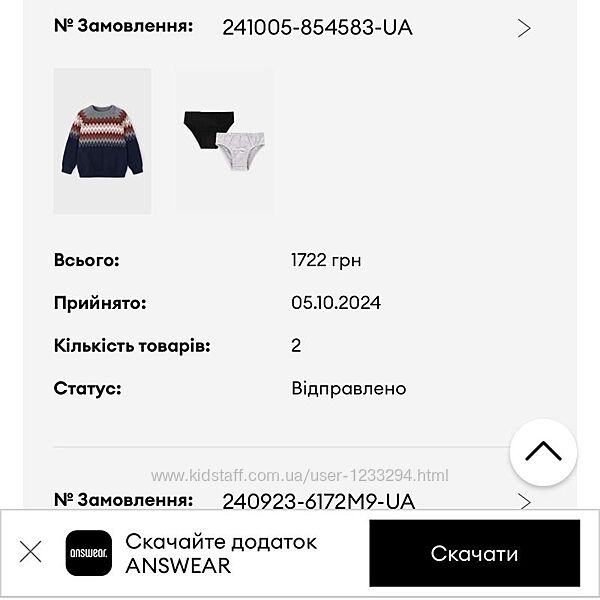
Task: Open order 241005-854583-UA details
Action: pyautogui.click(x=524, y=28)
